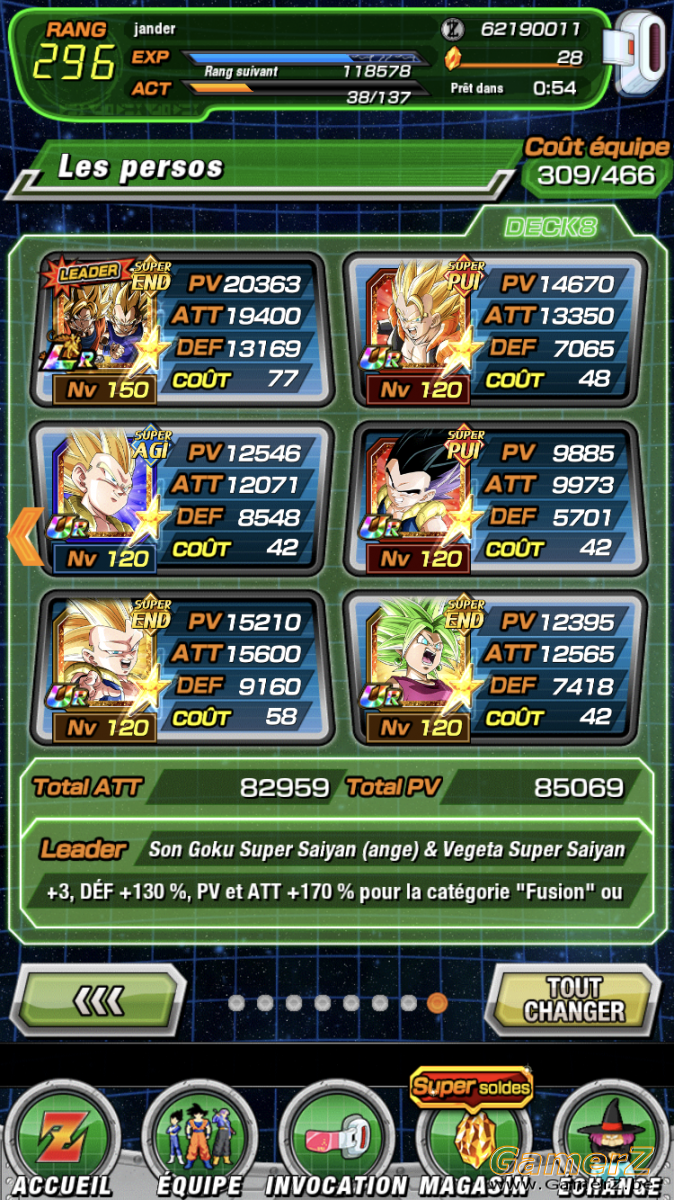Select the Super PUI character with PV 9885
The width and height of the screenshot is (674, 1200).
tap(495, 498)
